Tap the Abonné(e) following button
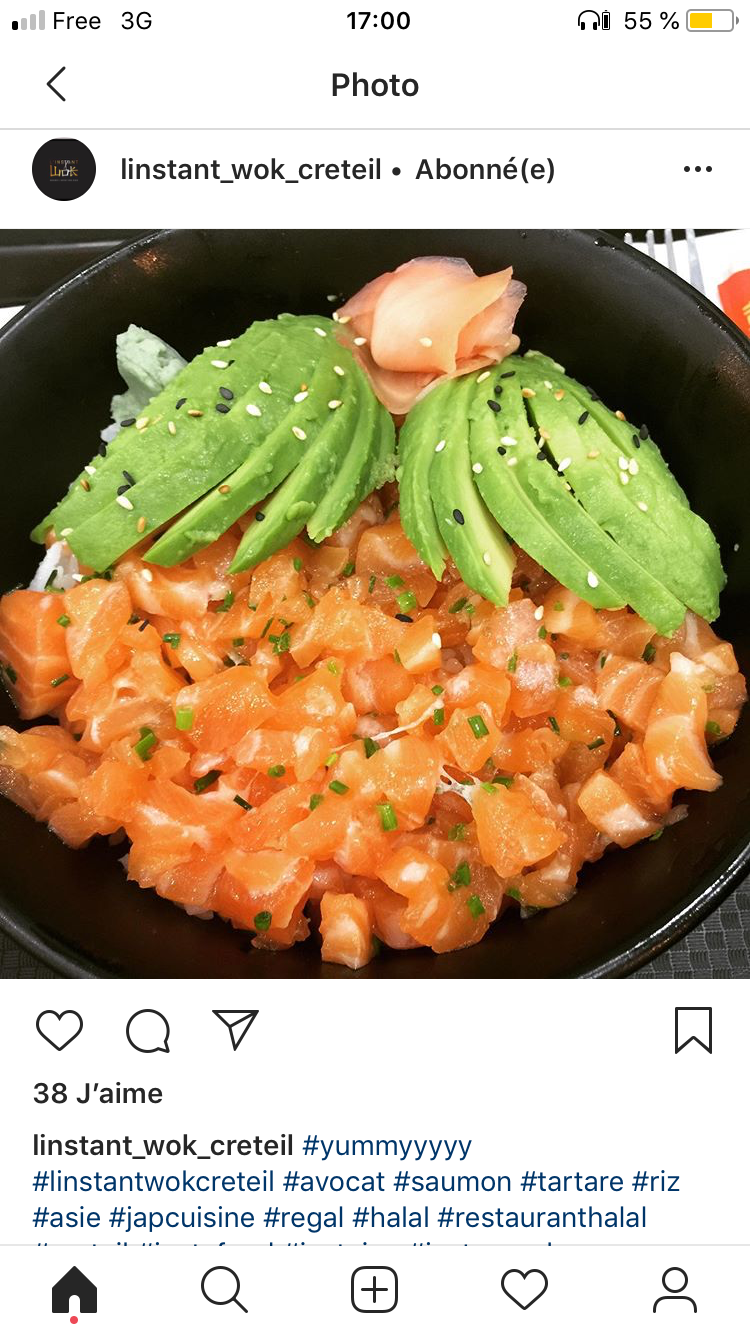The height and width of the screenshot is (1334, 750). point(485,170)
